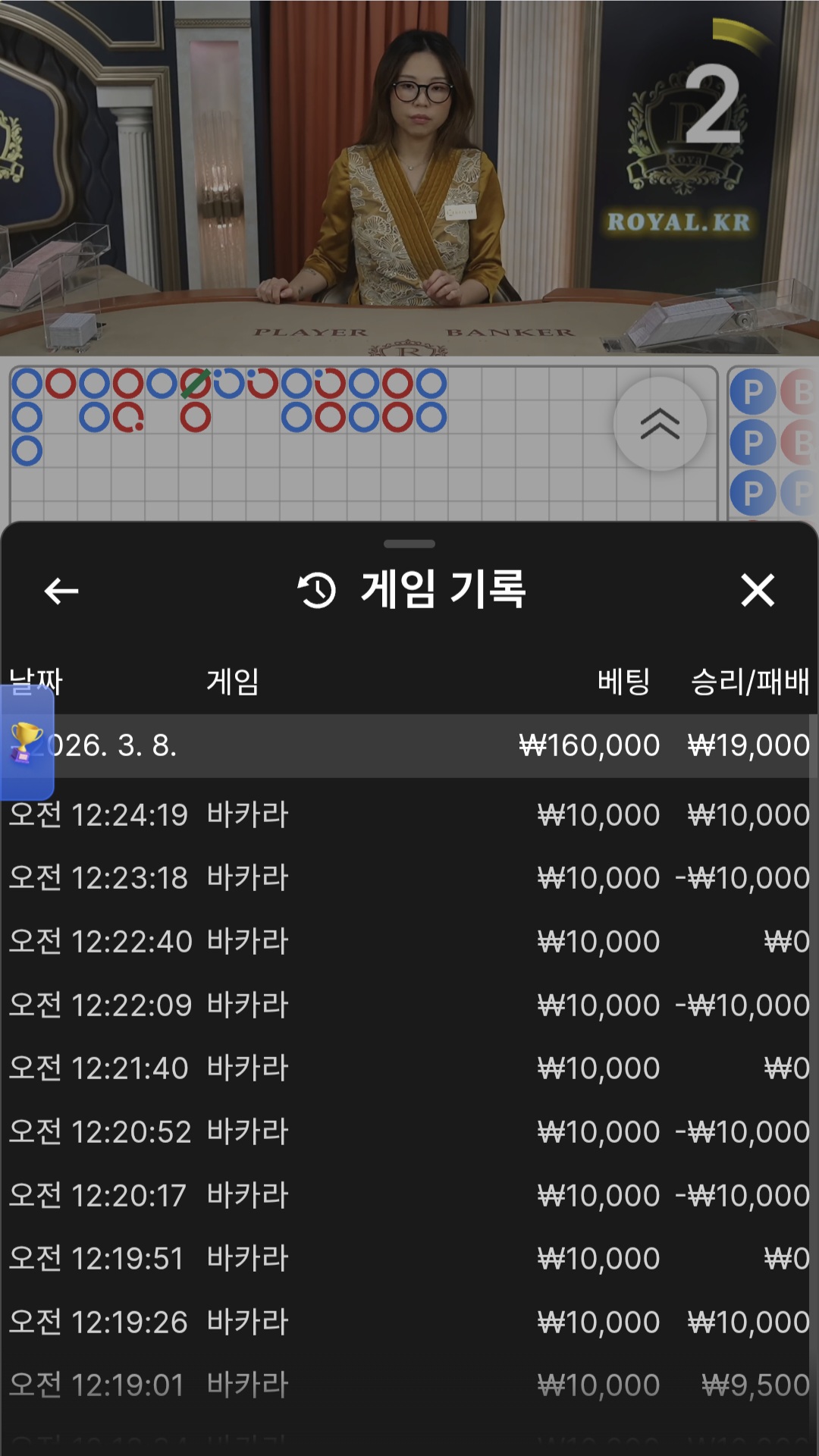The height and width of the screenshot is (1456, 819).
Task: Open the 12:19:26 baccarat record
Action: [409, 1323]
